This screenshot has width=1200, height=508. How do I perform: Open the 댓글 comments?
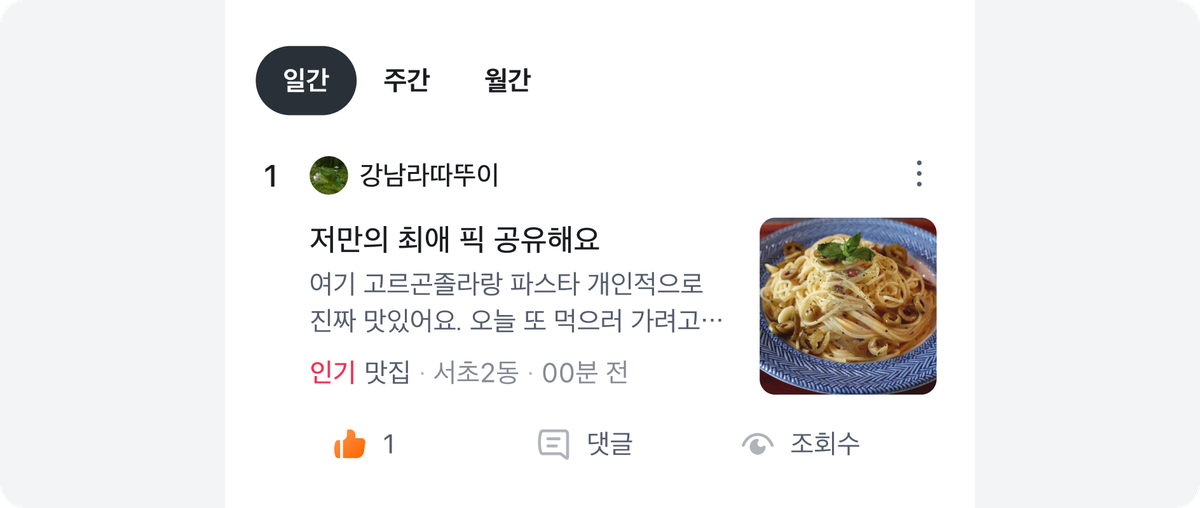585,444
